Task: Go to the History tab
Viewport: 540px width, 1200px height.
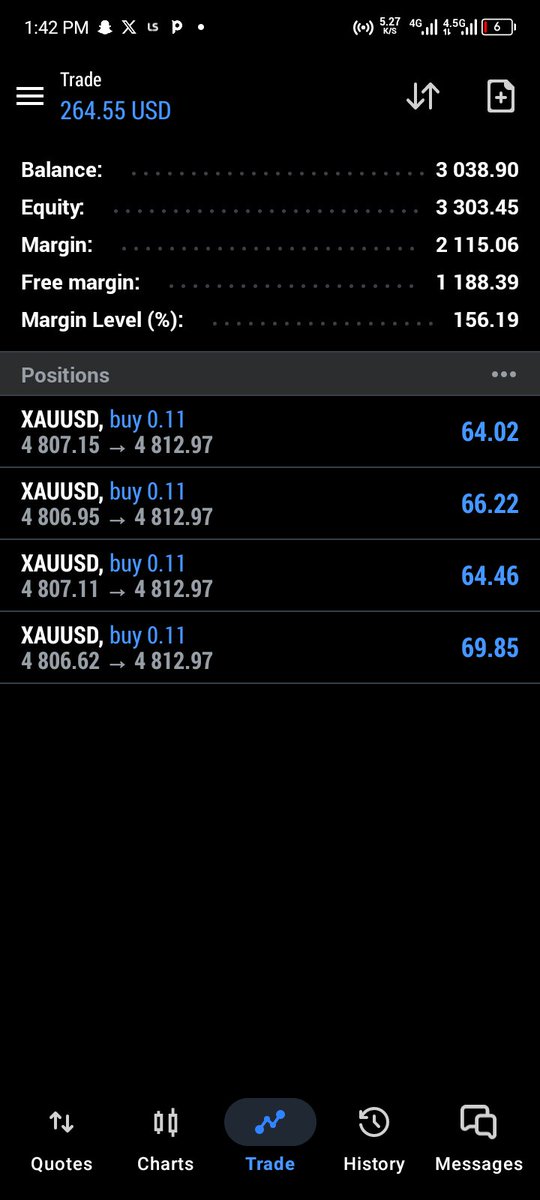Action: coord(374,1138)
